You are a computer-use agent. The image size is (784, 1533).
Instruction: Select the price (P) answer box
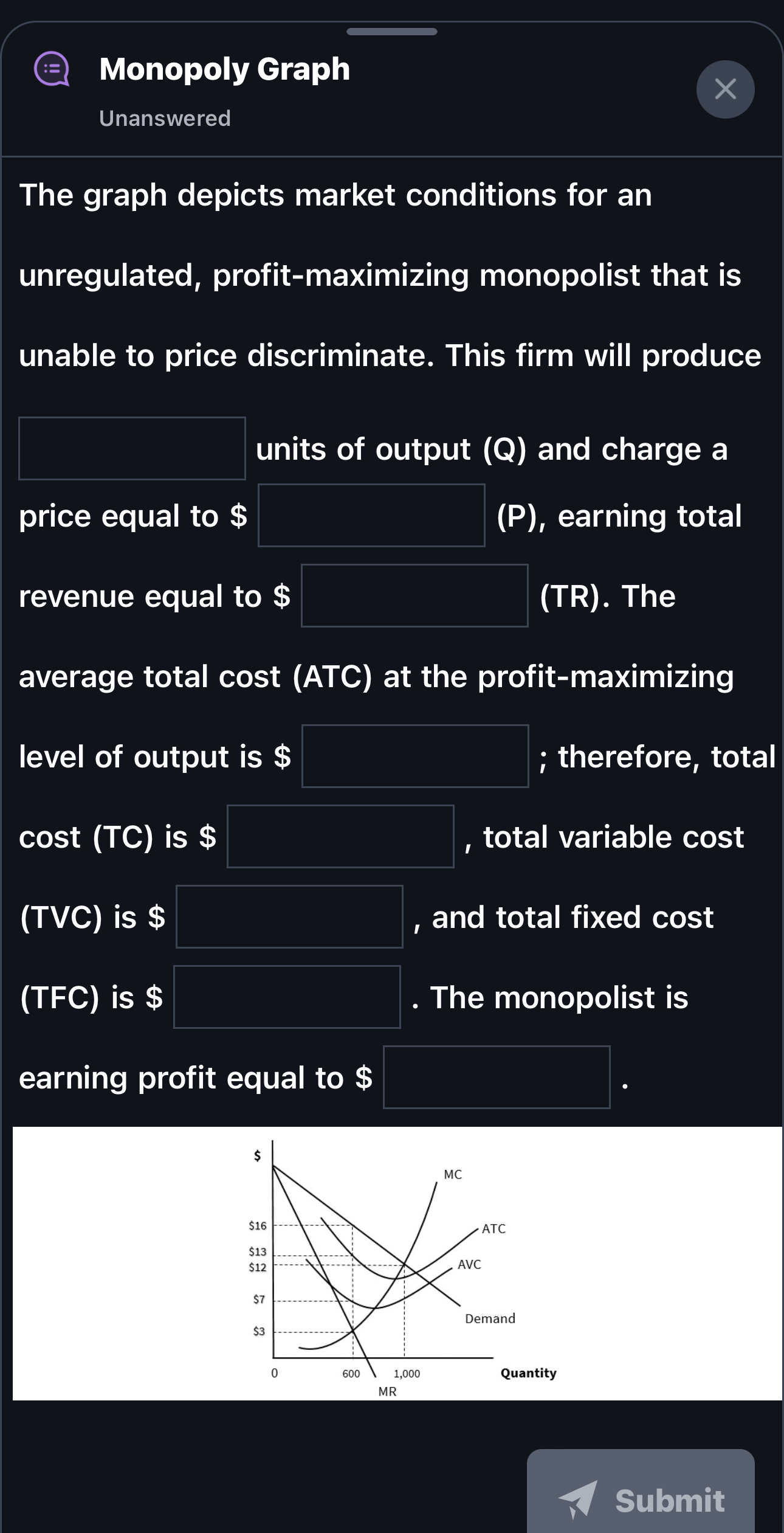[x=371, y=515]
